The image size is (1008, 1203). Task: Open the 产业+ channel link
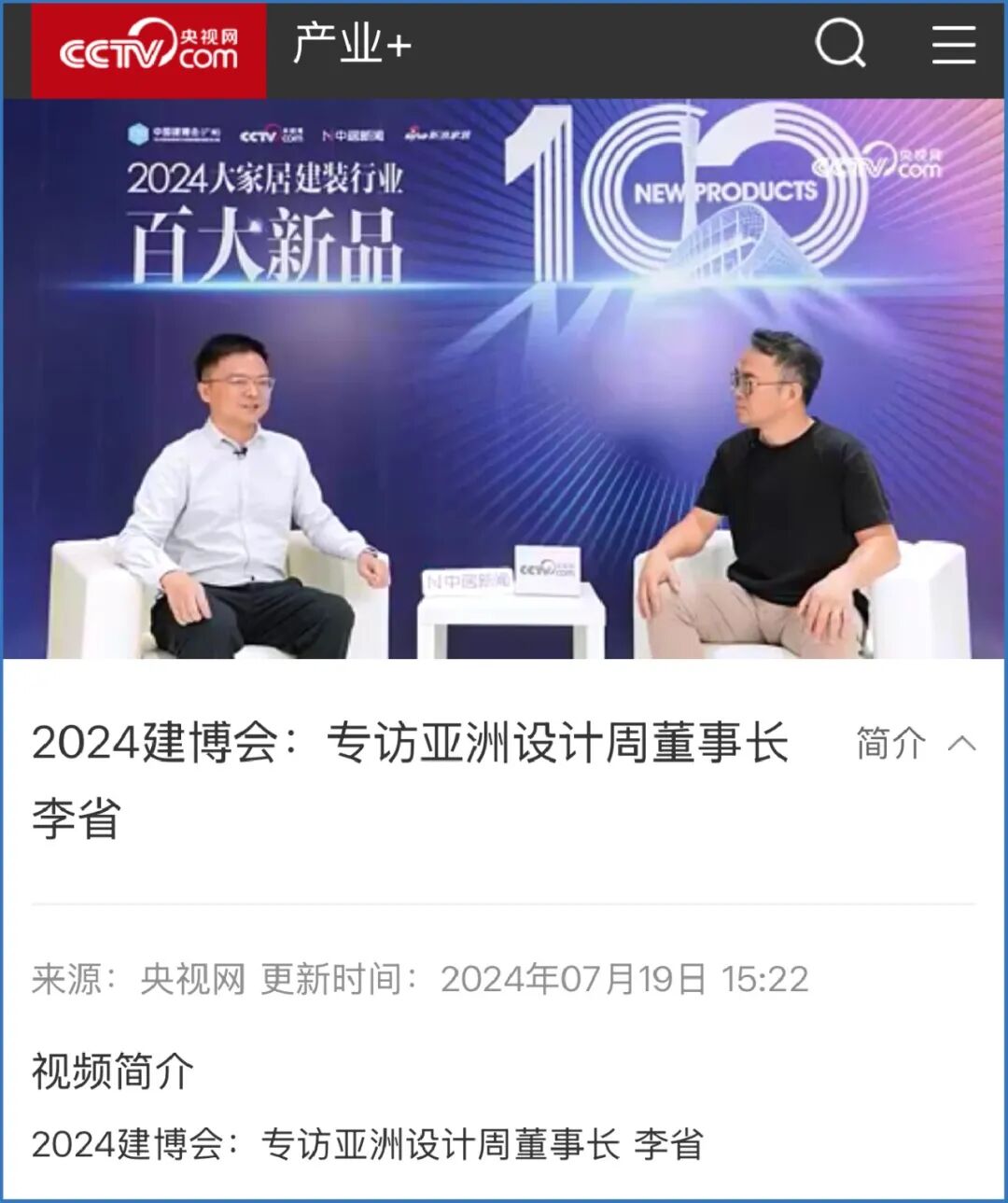pyautogui.click(x=352, y=45)
